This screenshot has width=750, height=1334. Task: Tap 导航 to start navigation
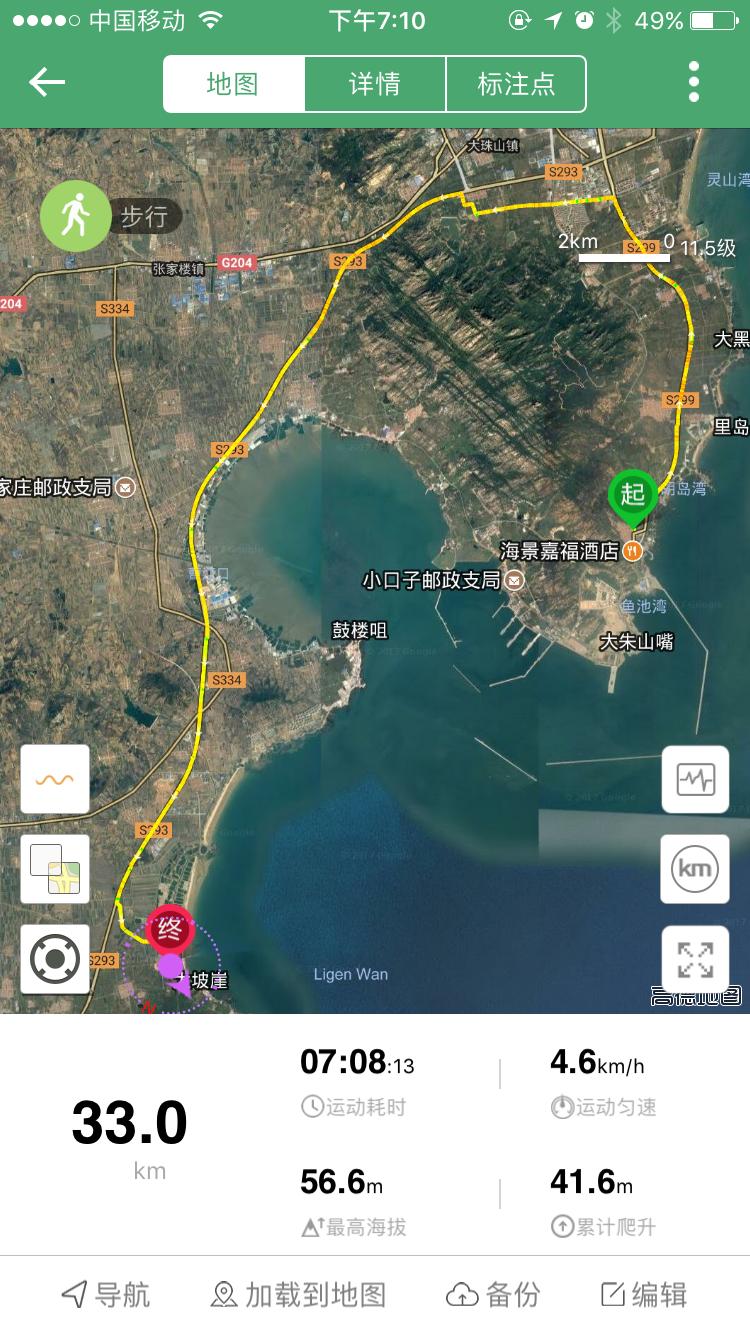[106, 1295]
